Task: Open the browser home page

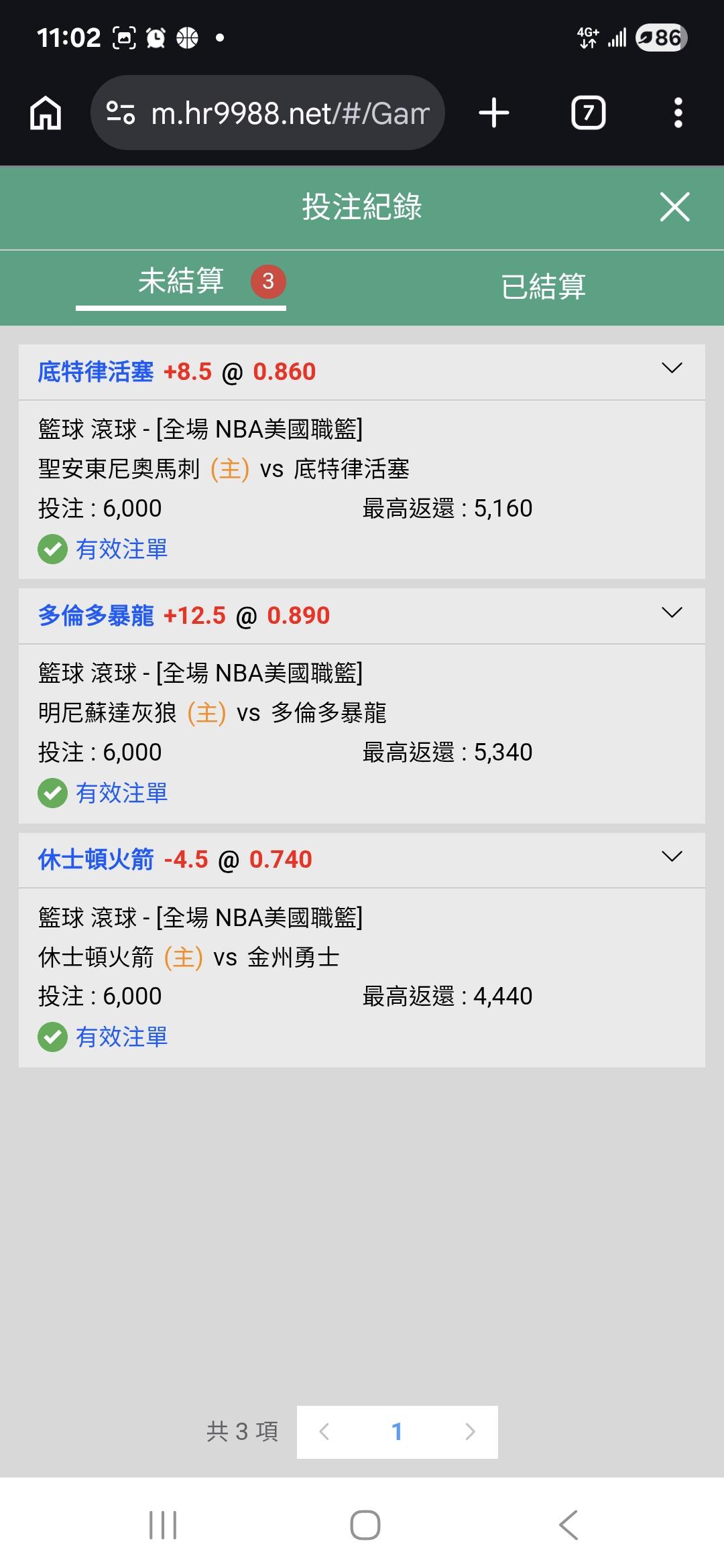Action: [46, 113]
